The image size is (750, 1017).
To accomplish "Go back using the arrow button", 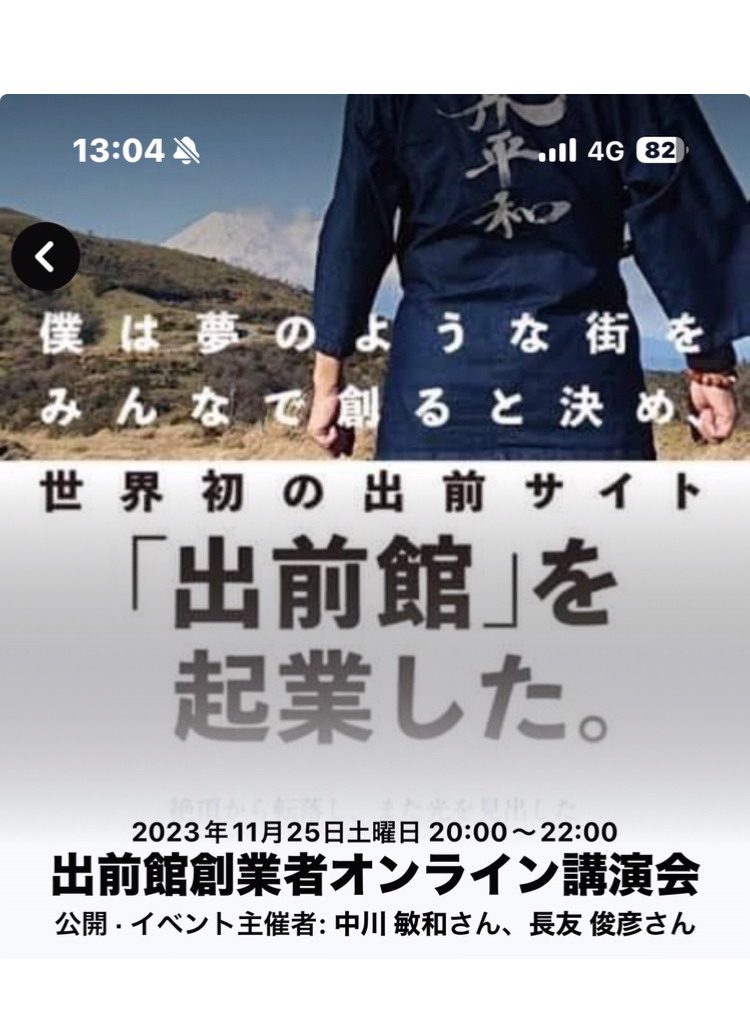I will click(x=45, y=257).
